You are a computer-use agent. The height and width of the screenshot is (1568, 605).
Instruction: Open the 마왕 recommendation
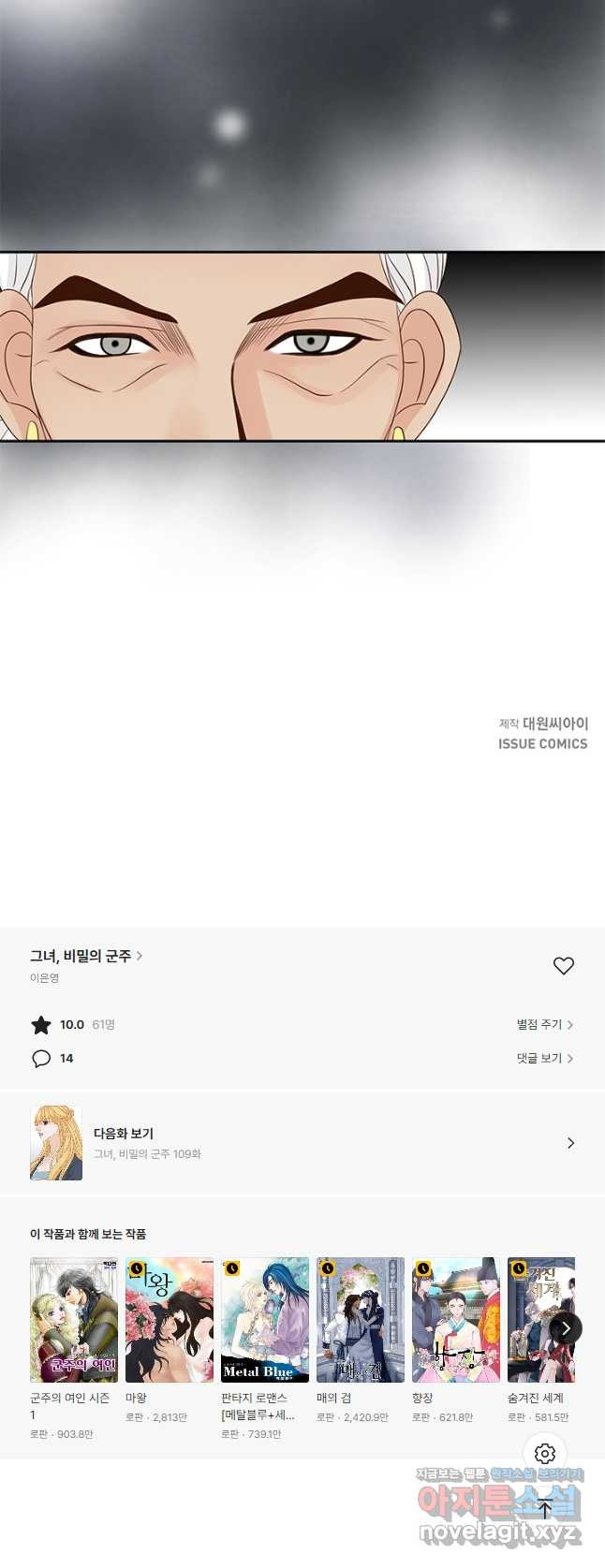pos(170,1321)
